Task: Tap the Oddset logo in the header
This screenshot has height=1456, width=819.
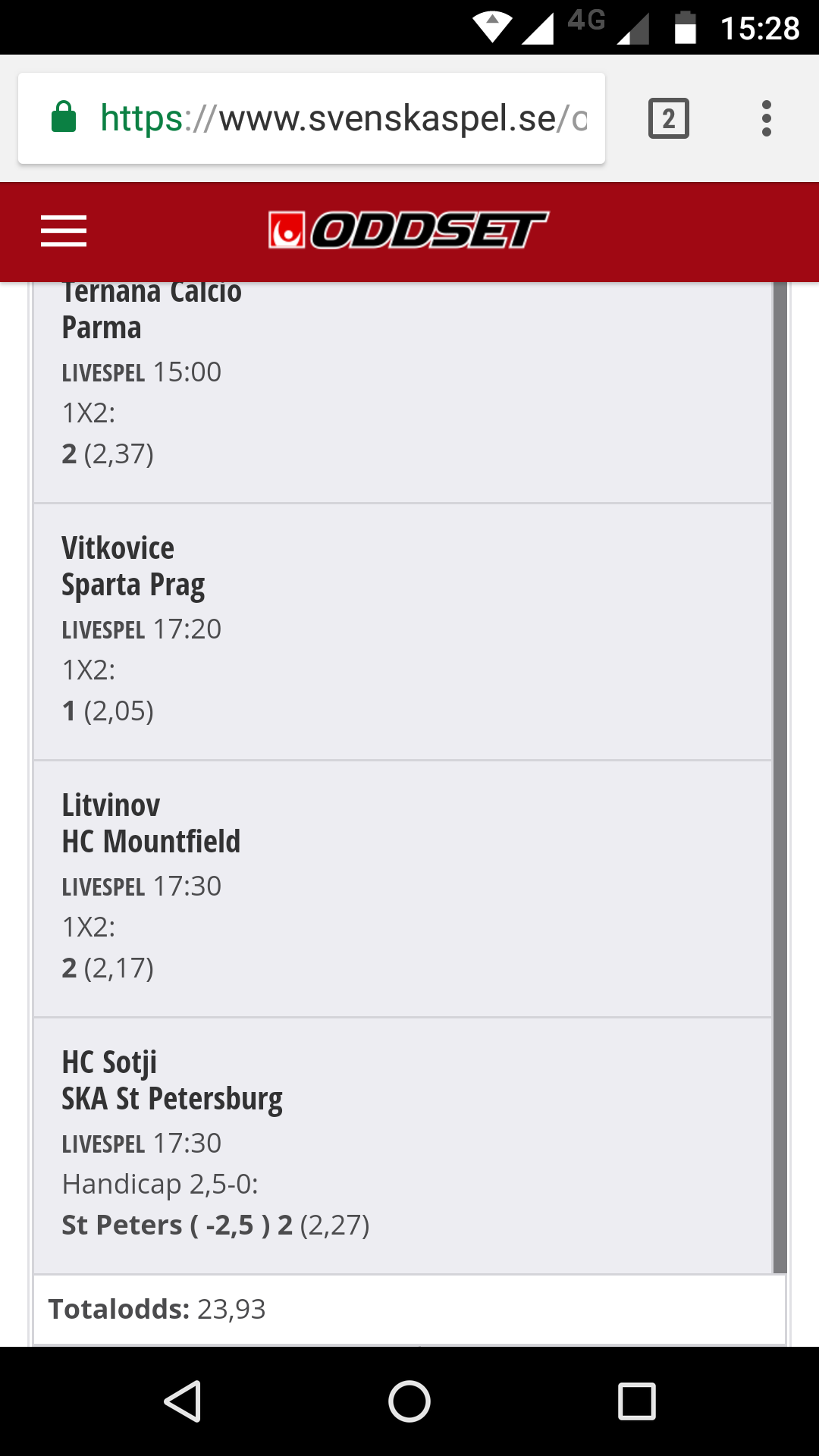Action: coord(408,230)
